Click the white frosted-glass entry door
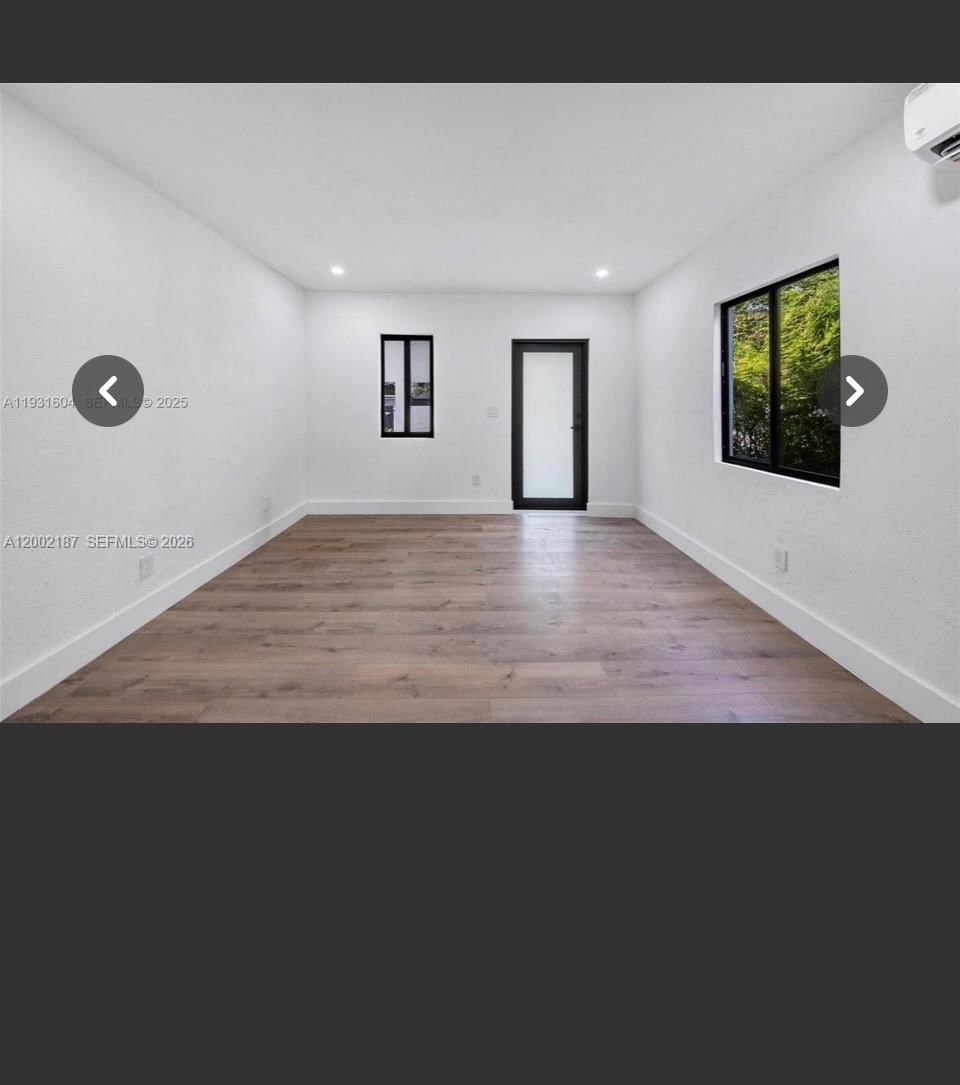Viewport: 960px width, 1085px height. pyautogui.click(x=548, y=420)
